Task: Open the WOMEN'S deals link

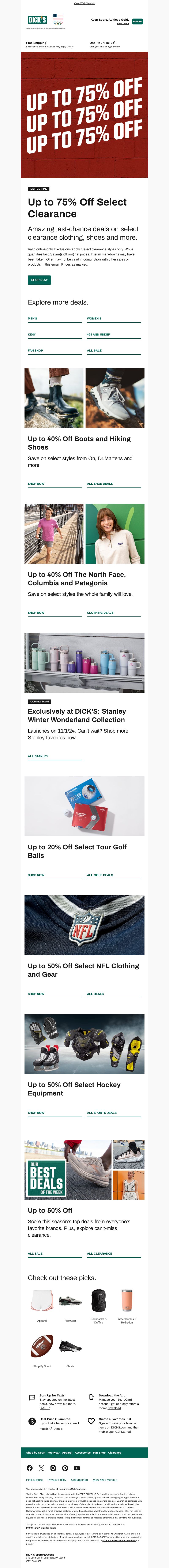Action: click(x=94, y=318)
